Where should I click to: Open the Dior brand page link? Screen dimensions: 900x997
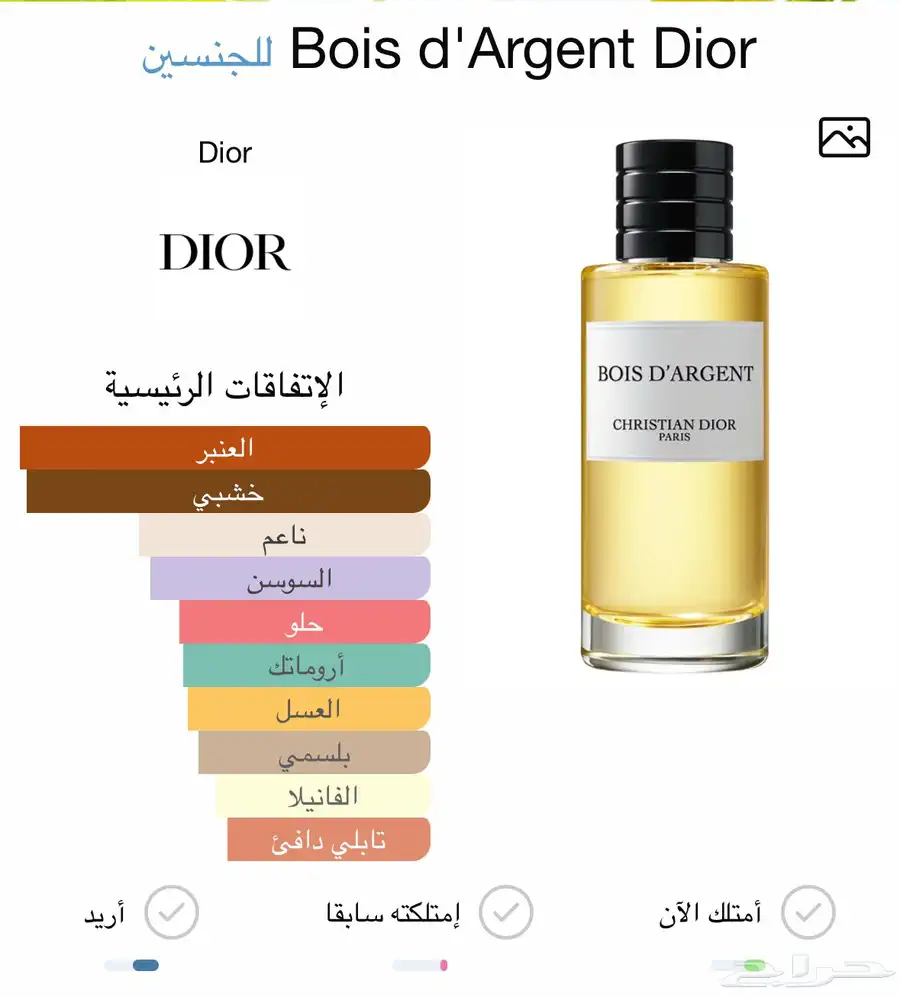pyautogui.click(x=225, y=153)
